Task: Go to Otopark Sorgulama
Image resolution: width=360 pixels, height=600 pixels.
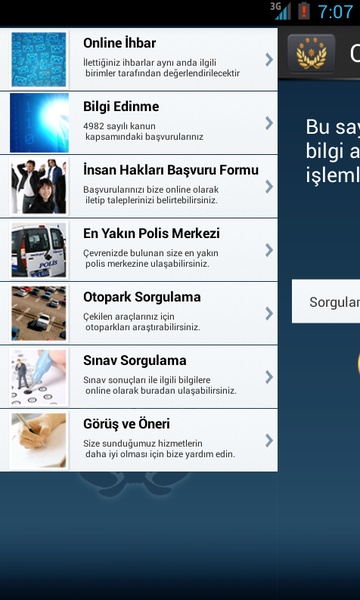Action: [x=138, y=313]
